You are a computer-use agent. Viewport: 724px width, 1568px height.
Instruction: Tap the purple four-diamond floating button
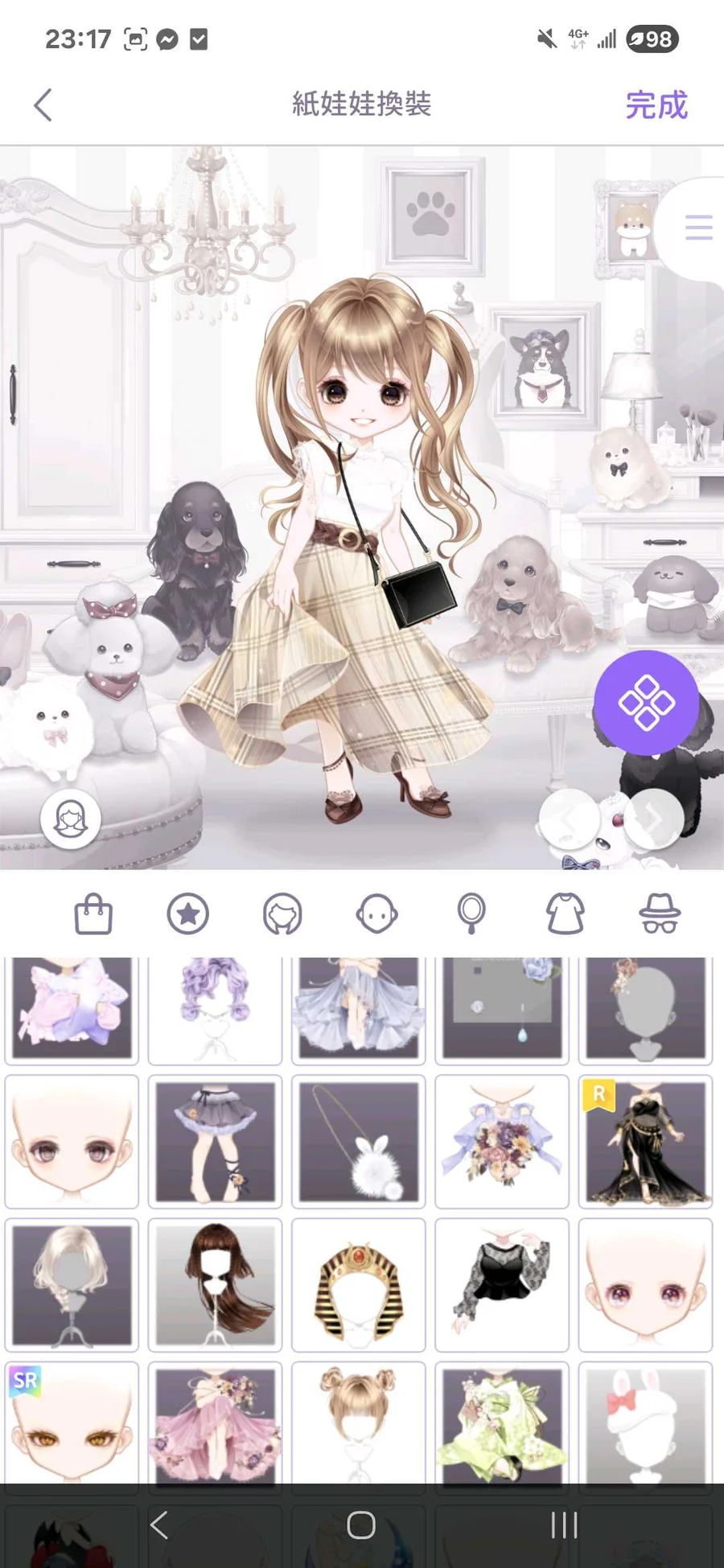[646, 703]
